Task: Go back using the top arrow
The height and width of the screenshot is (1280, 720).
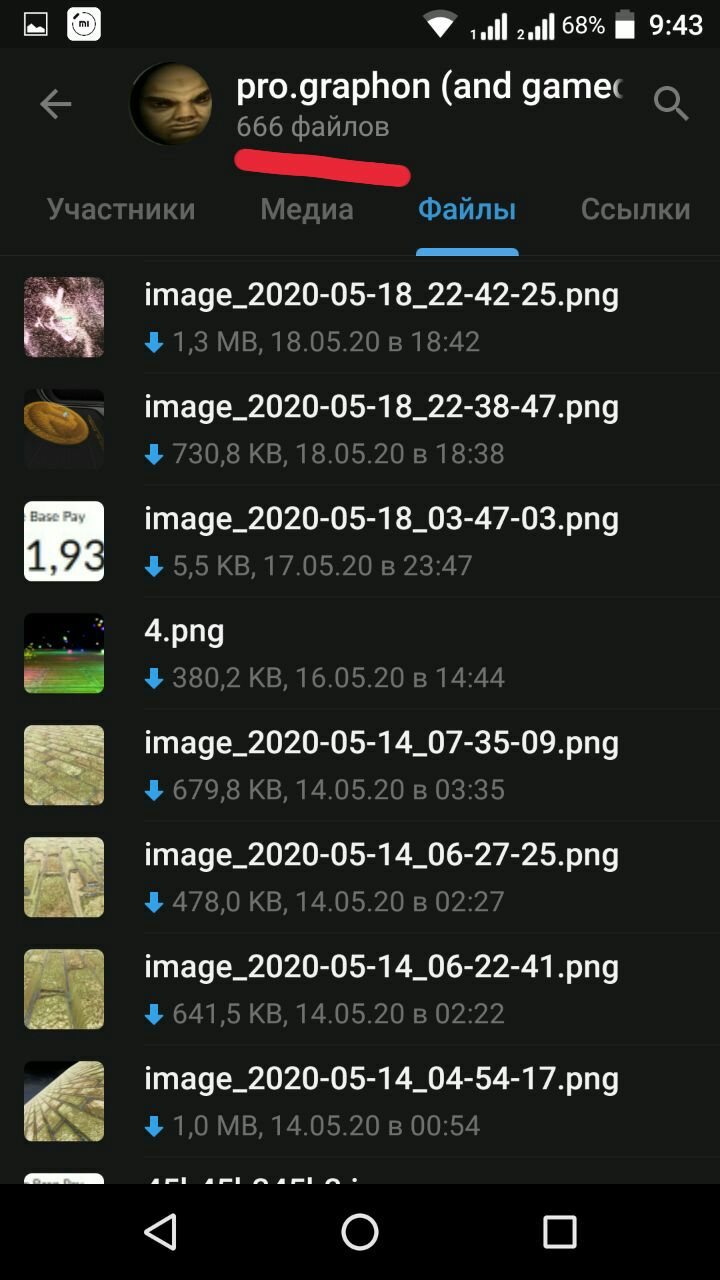Action: (x=55, y=104)
